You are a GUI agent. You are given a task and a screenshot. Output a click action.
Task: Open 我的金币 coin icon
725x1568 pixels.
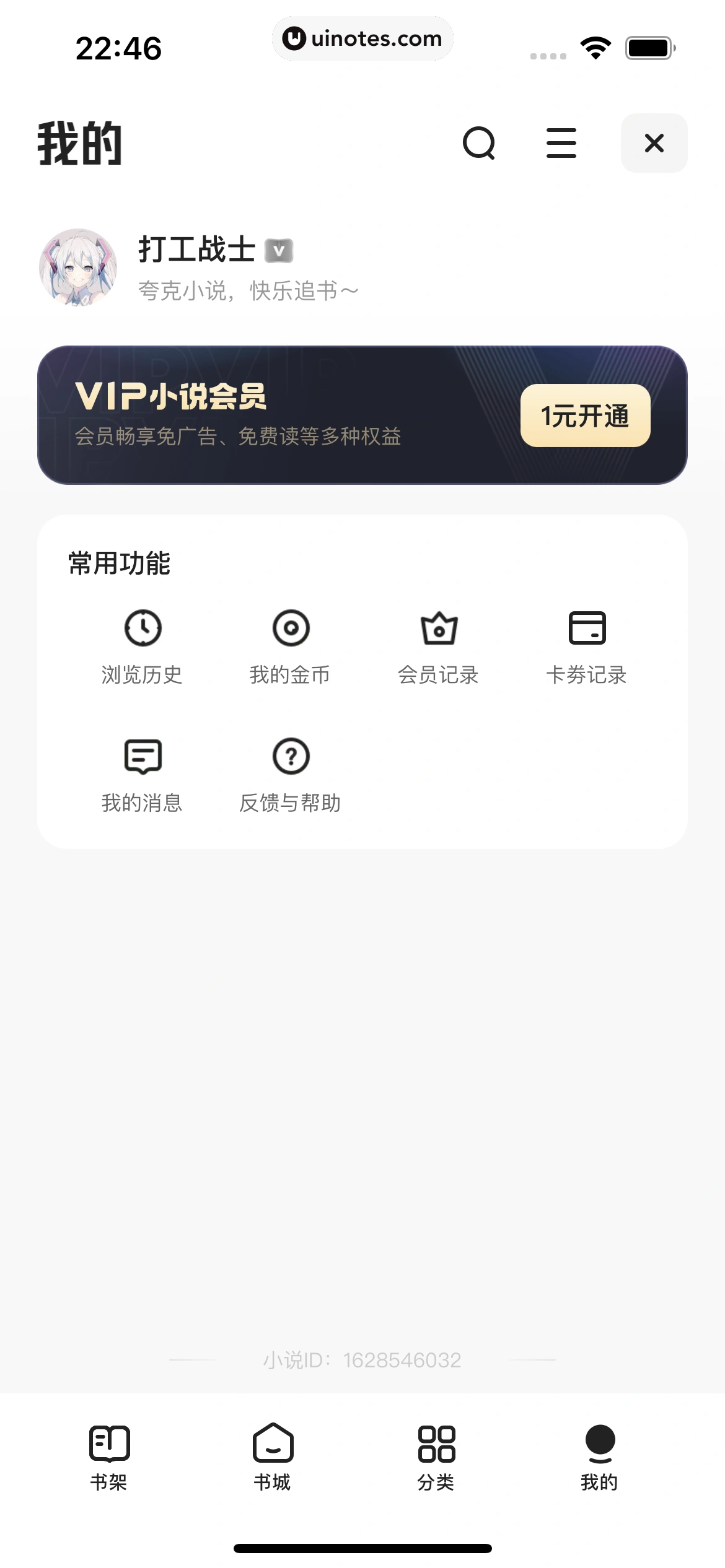tap(291, 627)
